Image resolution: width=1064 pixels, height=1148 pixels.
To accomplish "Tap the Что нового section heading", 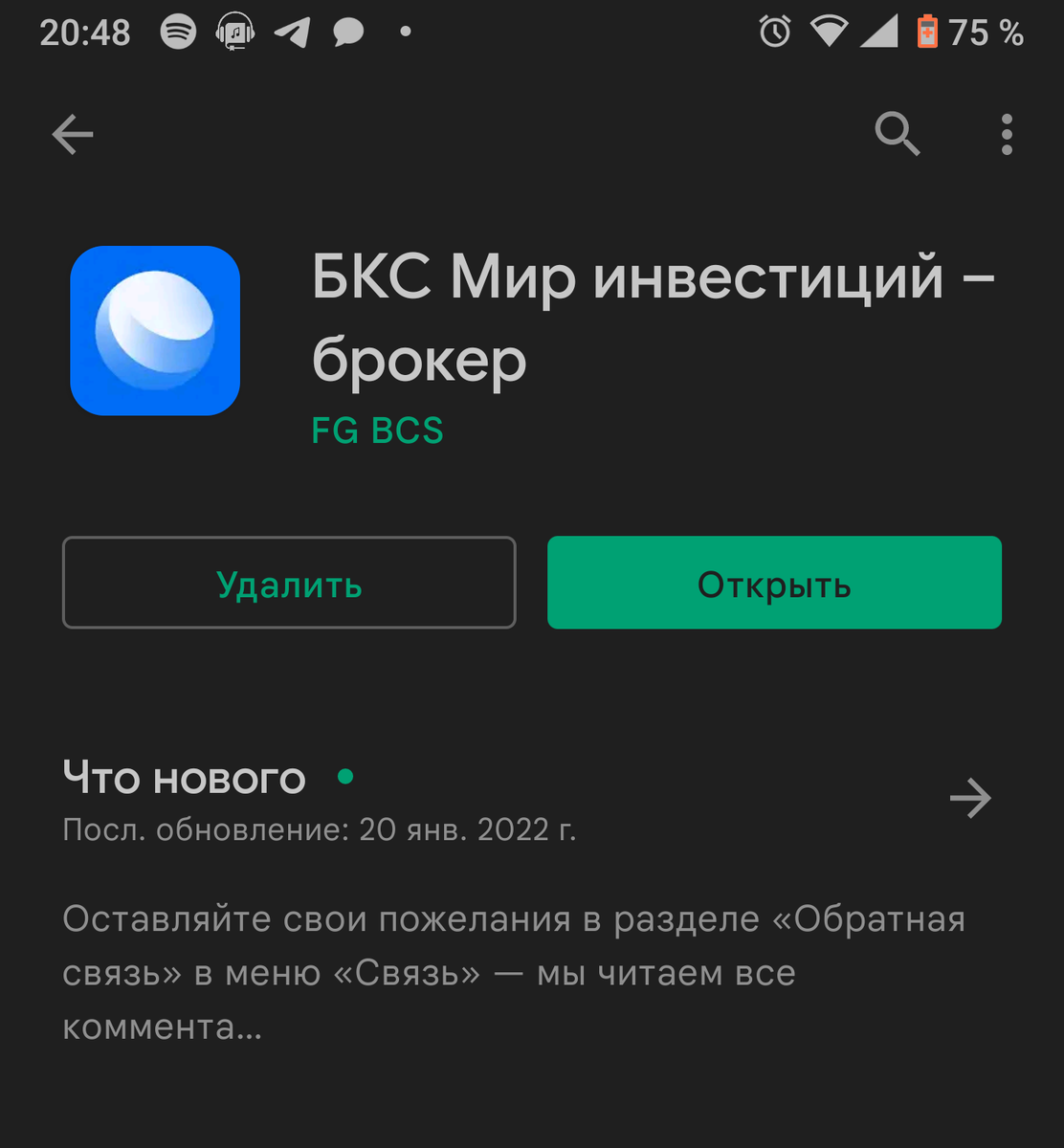I will coord(184,778).
